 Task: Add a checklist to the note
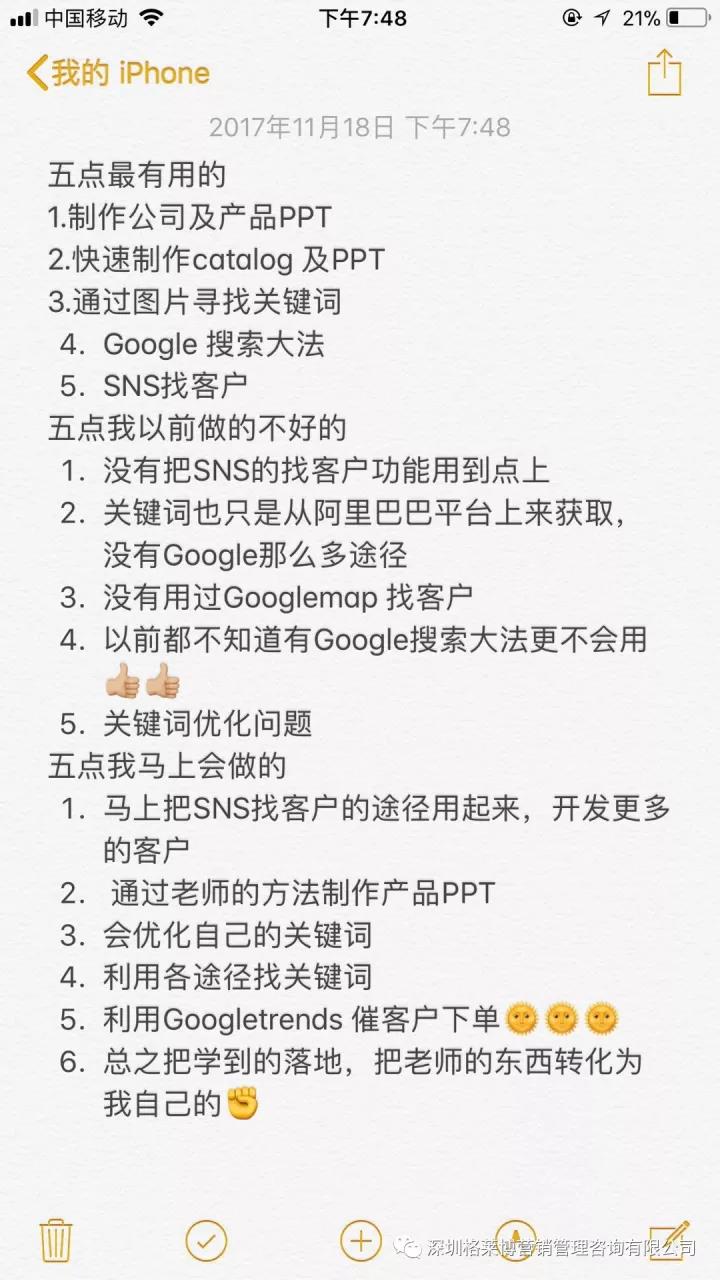click(206, 1241)
